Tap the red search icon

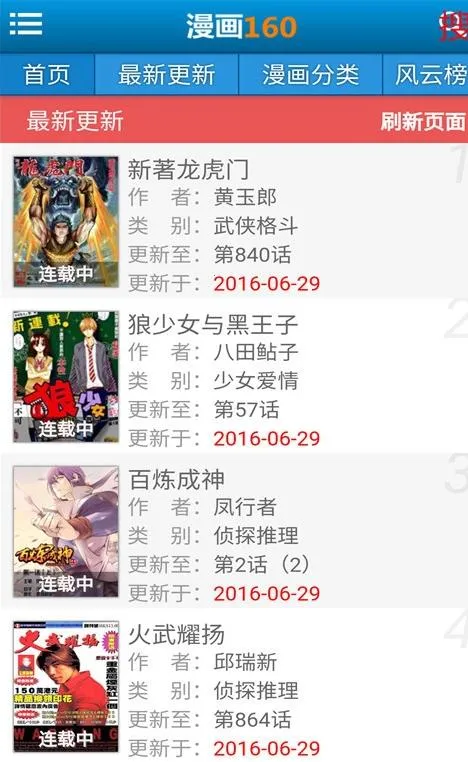tap(453, 26)
